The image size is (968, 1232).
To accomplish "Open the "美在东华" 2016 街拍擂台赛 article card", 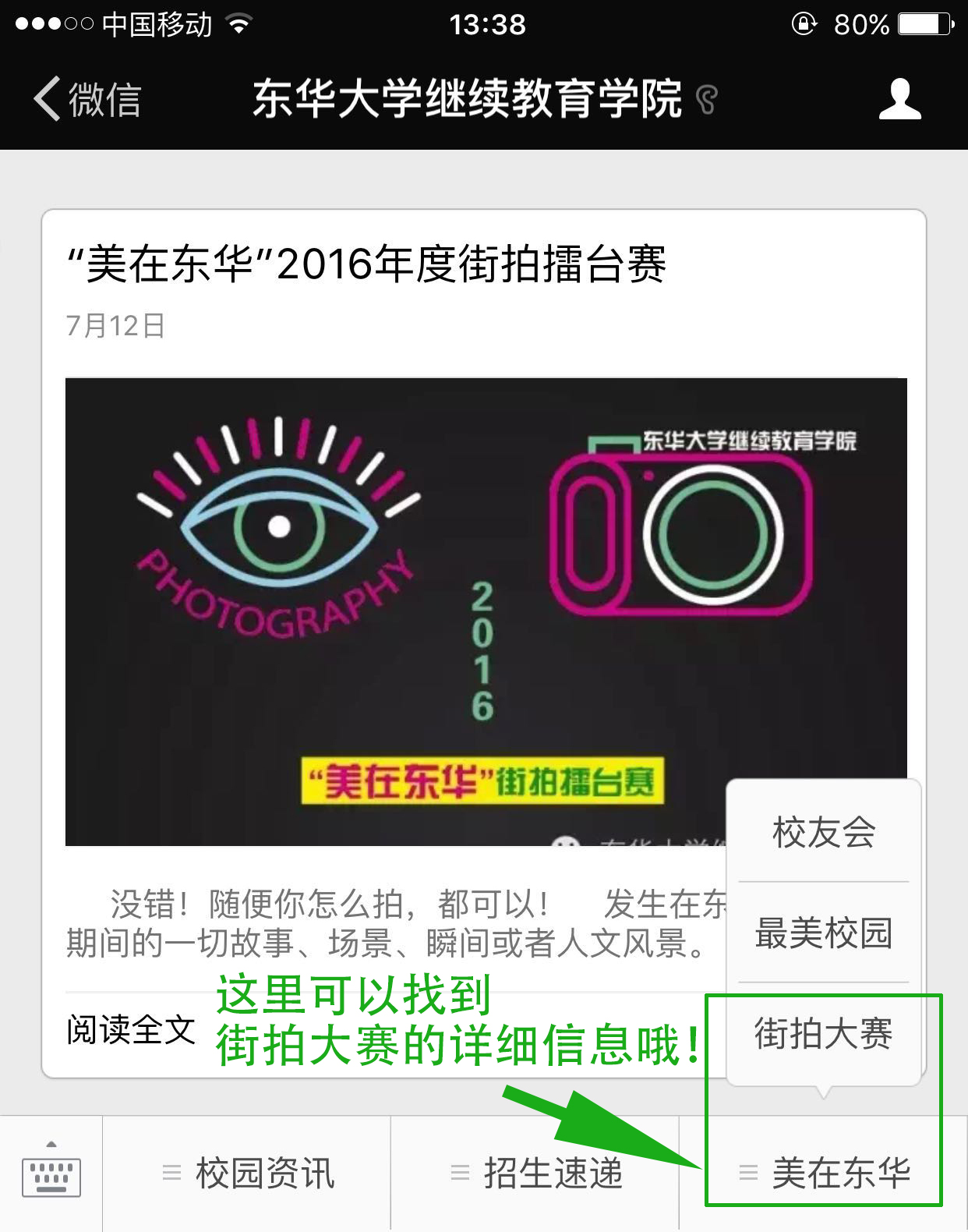I will pos(366,264).
